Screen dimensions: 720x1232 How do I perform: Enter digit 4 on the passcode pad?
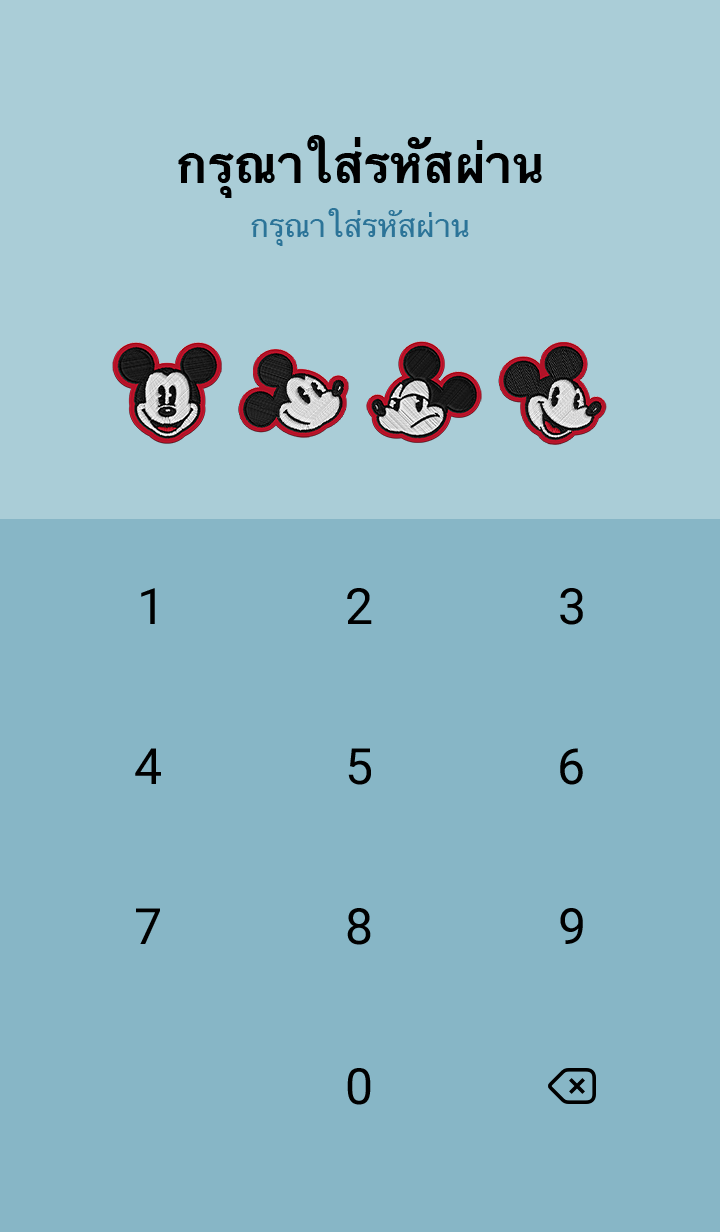click(x=148, y=767)
